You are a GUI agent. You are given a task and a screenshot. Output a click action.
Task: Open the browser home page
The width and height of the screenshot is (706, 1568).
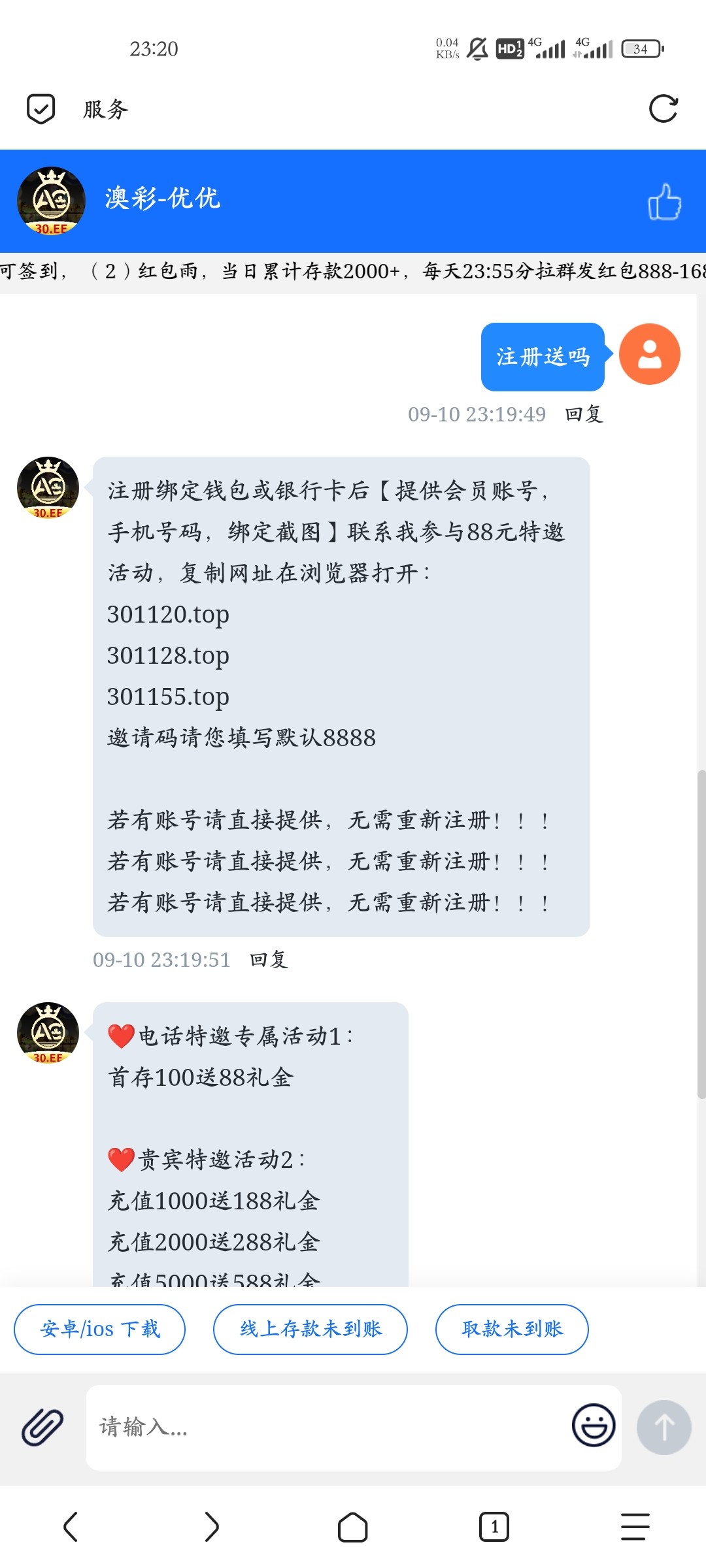[352, 1527]
